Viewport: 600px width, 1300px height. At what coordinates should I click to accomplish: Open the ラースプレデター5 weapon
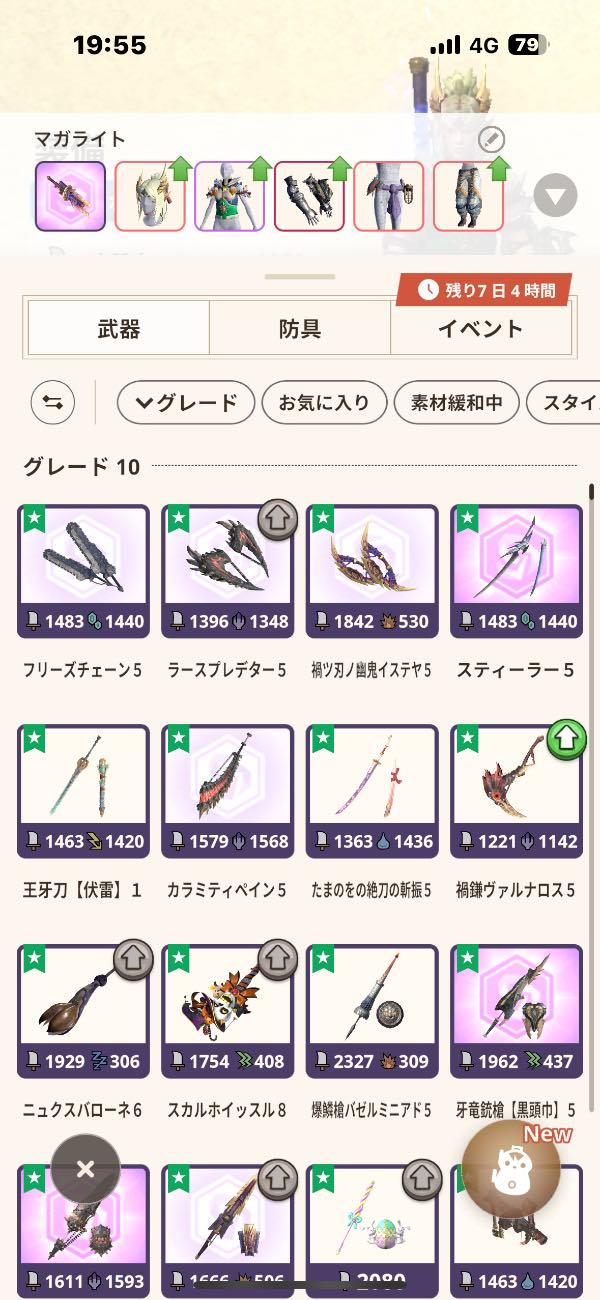point(228,571)
